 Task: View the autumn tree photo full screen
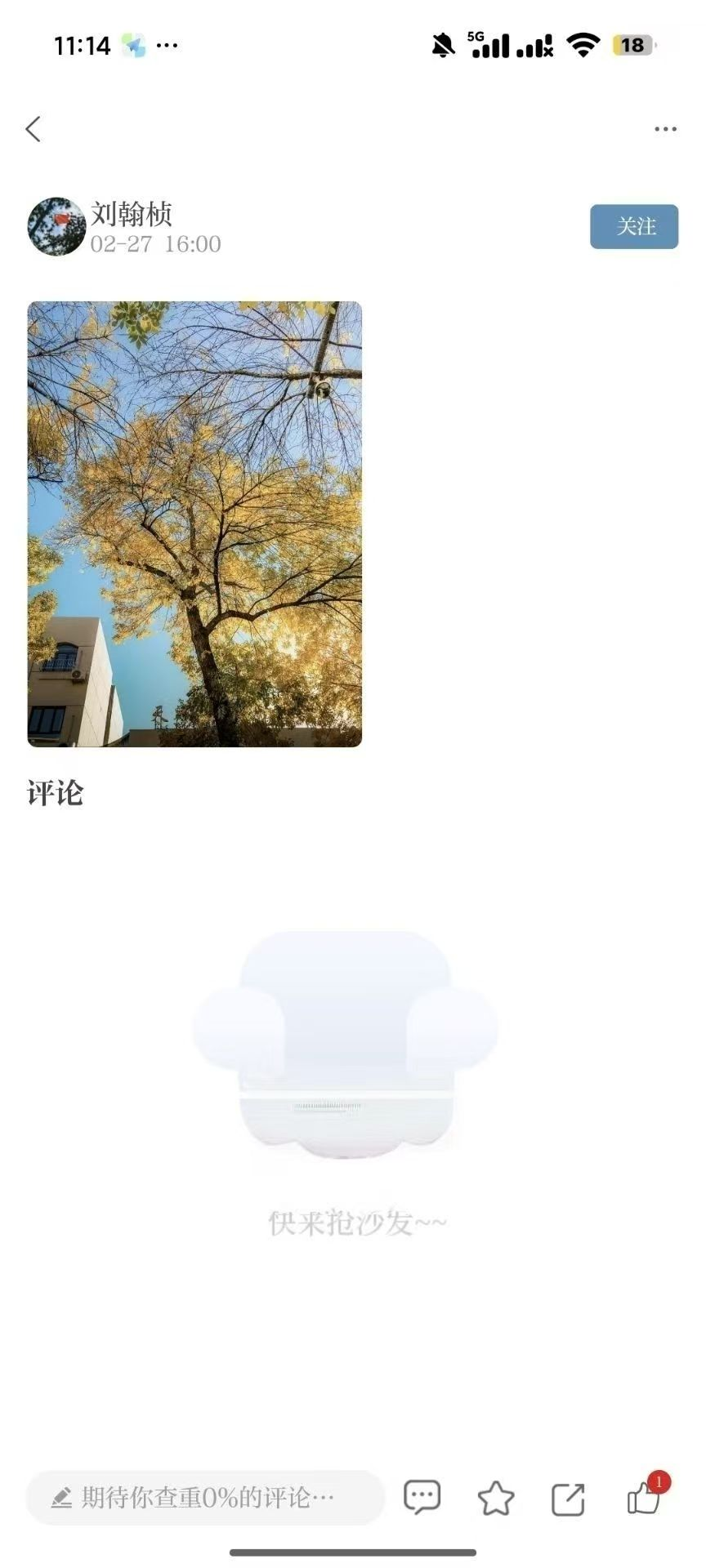[194, 523]
